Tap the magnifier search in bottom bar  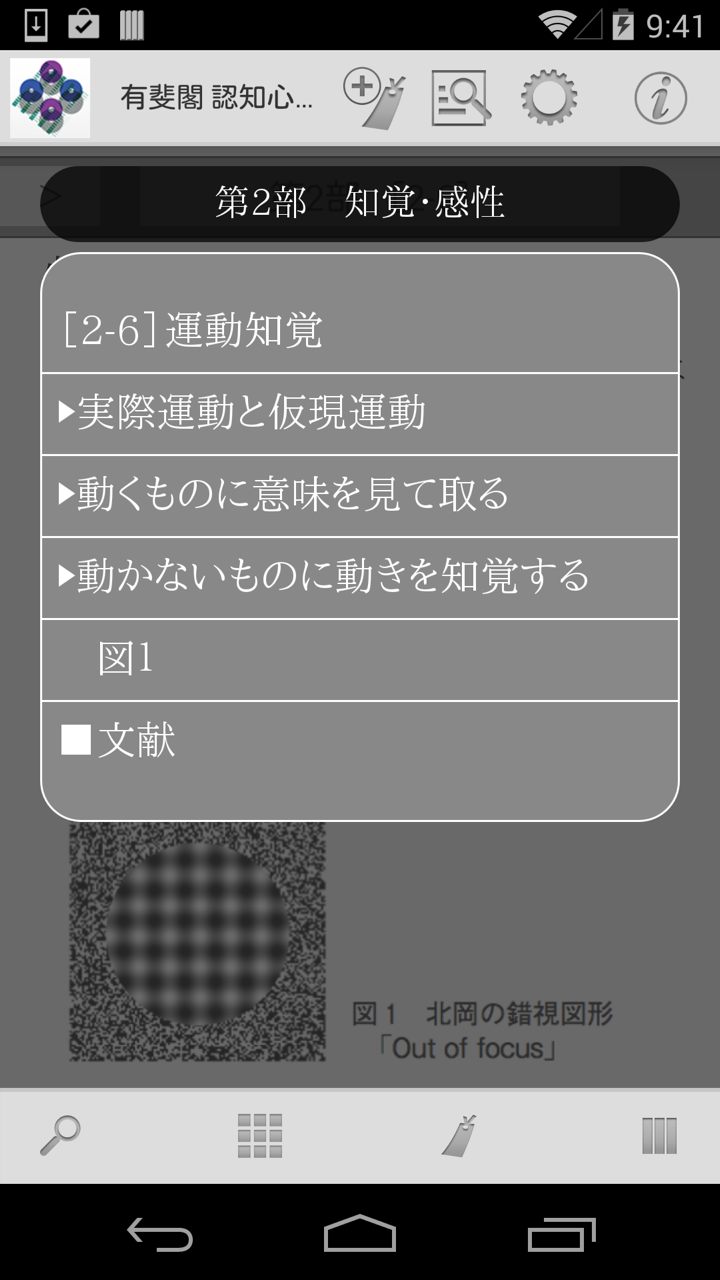(x=60, y=1136)
